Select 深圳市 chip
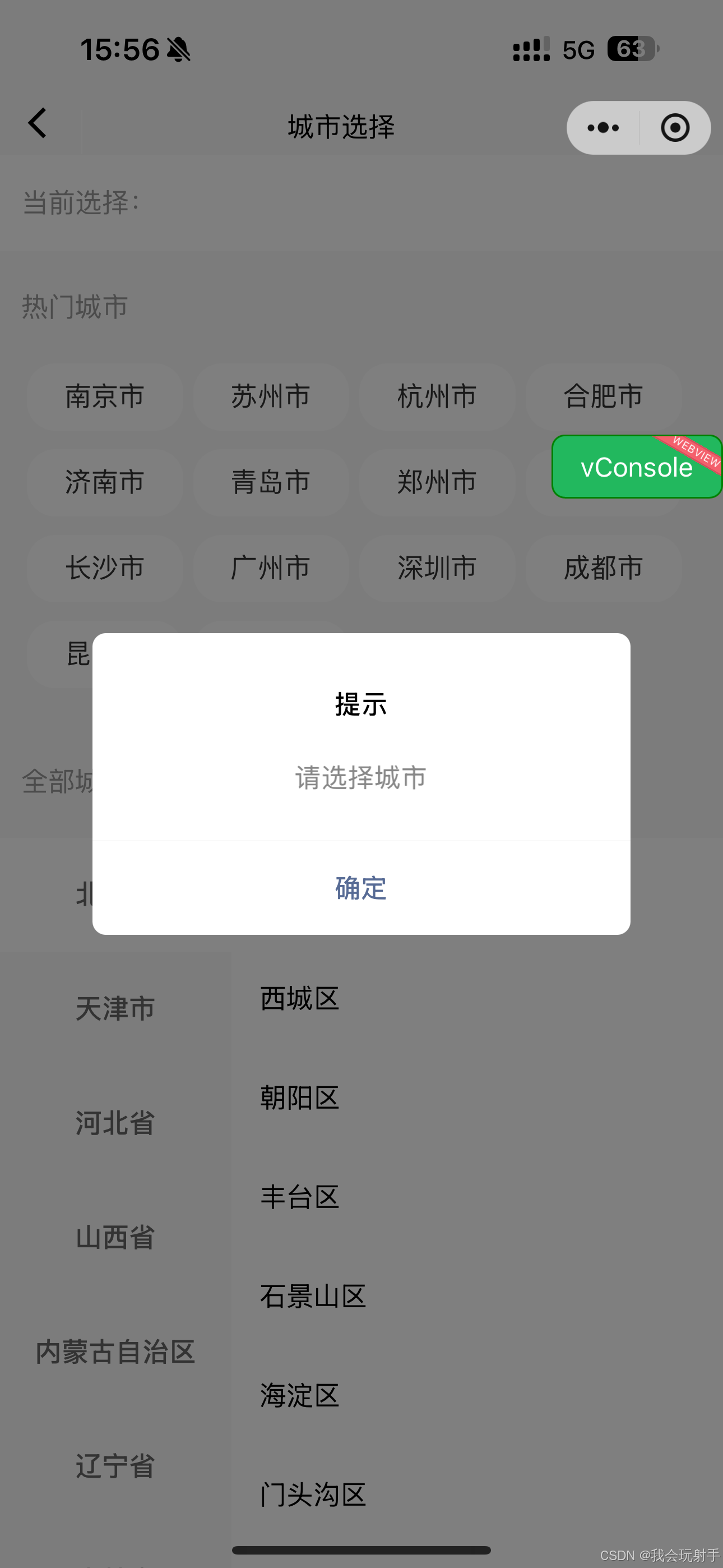 (437, 569)
